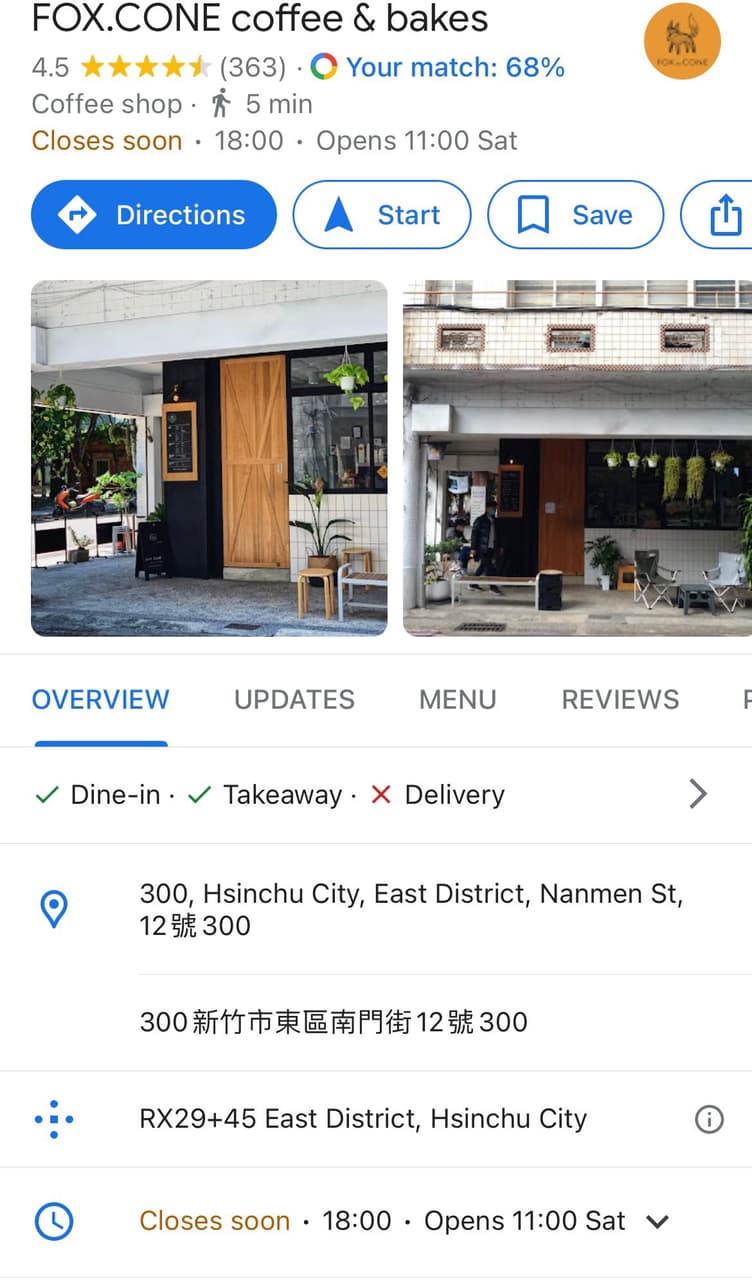
Task: Tap the plus code RX29+45 row
Action: [x=376, y=1119]
